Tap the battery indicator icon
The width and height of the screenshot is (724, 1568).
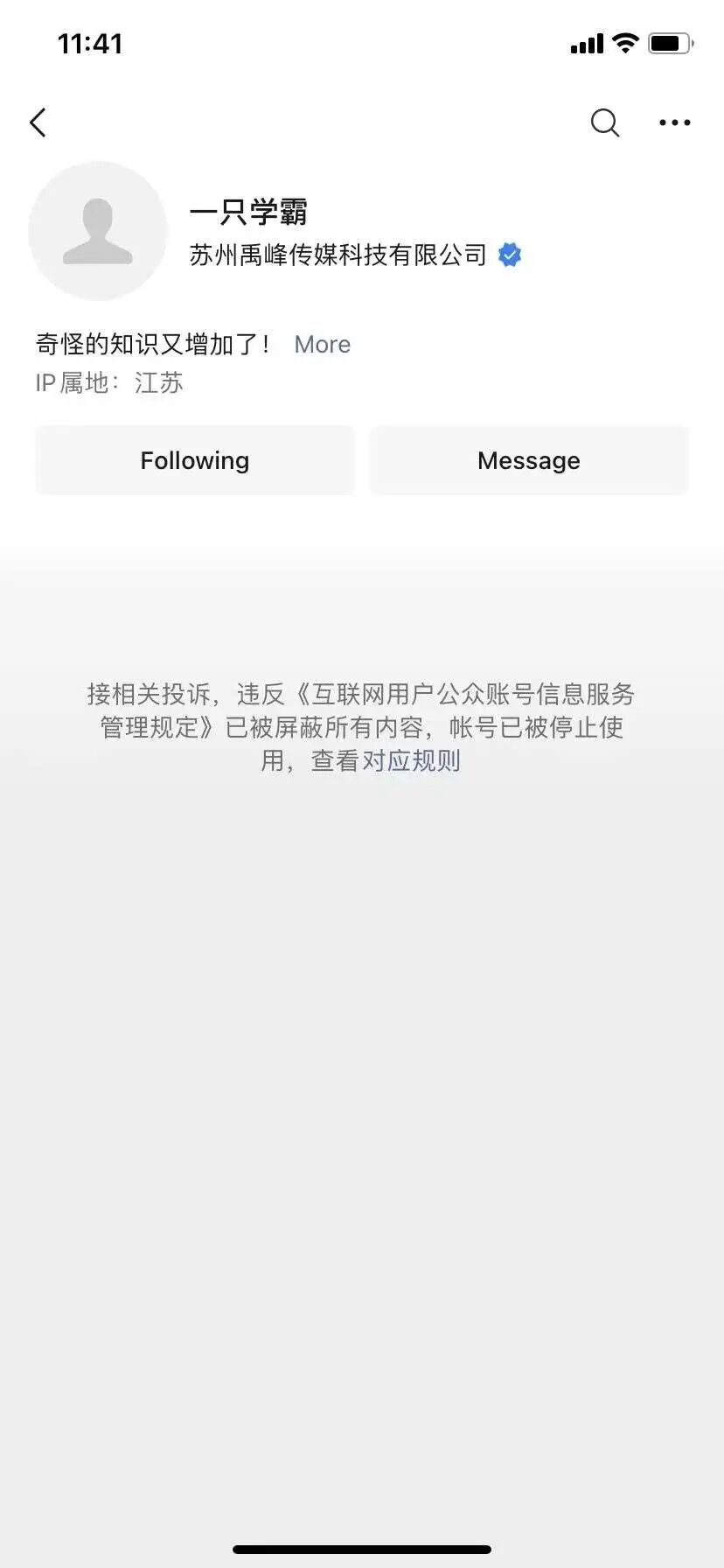point(669,41)
